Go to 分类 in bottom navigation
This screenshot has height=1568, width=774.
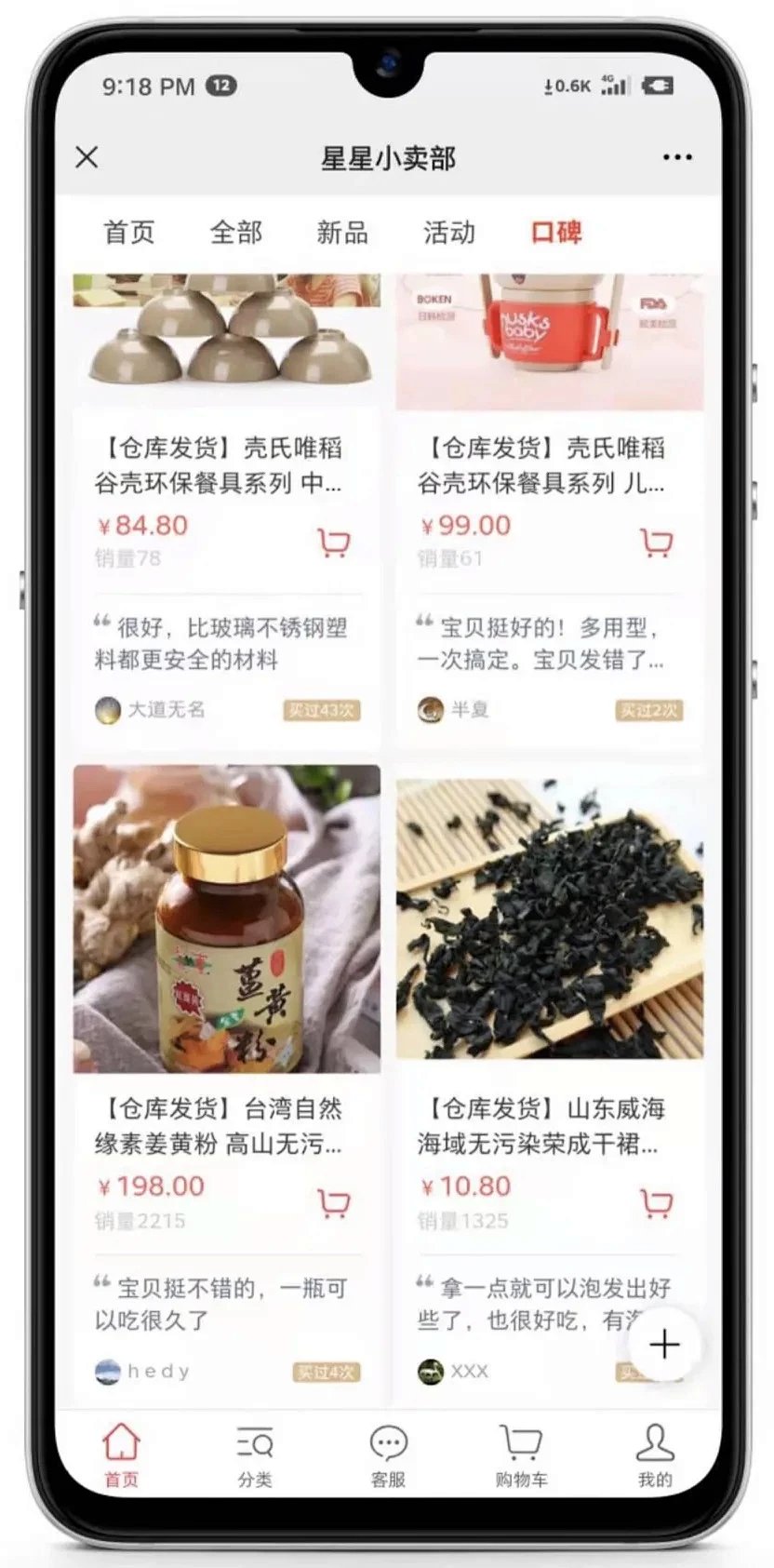click(254, 1456)
